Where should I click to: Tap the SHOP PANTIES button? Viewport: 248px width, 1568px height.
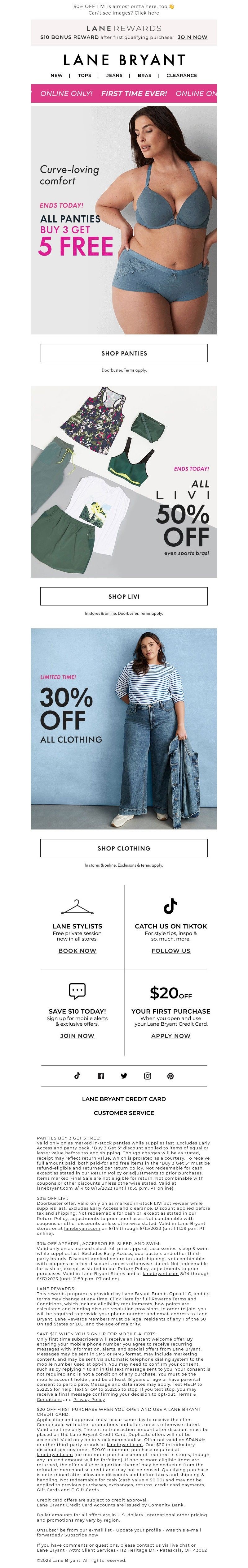coord(124,353)
